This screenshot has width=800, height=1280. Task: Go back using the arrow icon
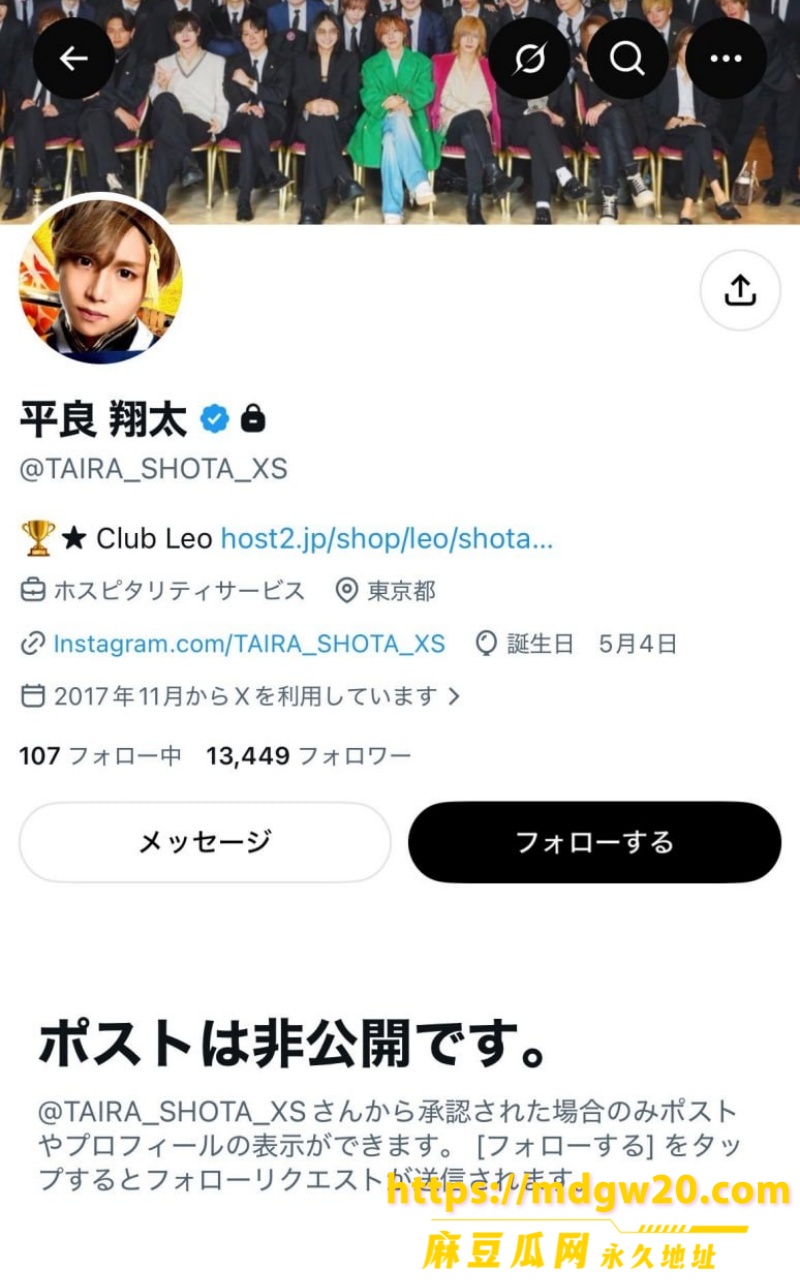click(74, 59)
